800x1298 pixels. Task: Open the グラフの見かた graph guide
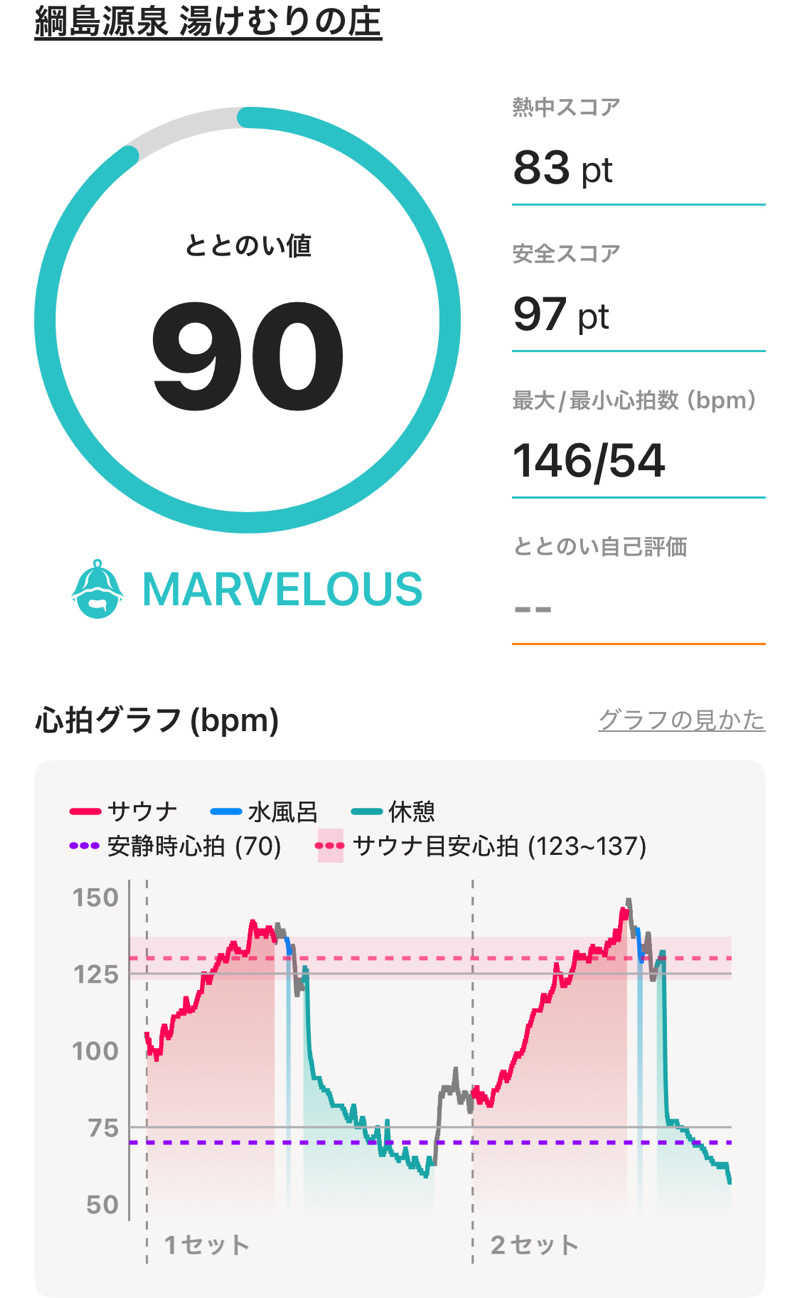click(x=681, y=719)
